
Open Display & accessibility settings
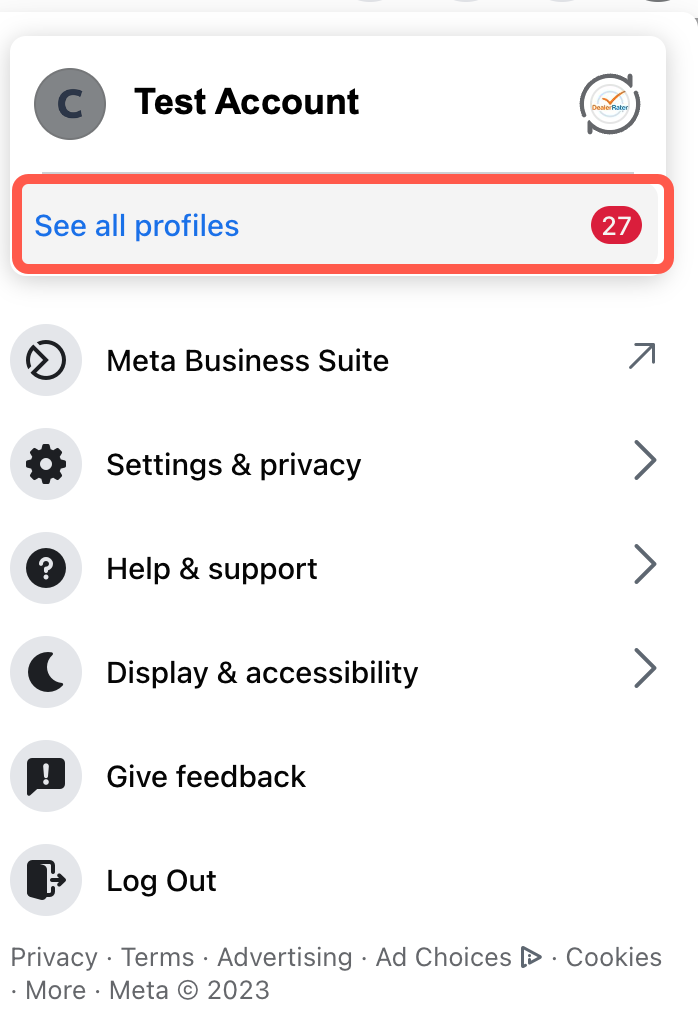coord(262,673)
